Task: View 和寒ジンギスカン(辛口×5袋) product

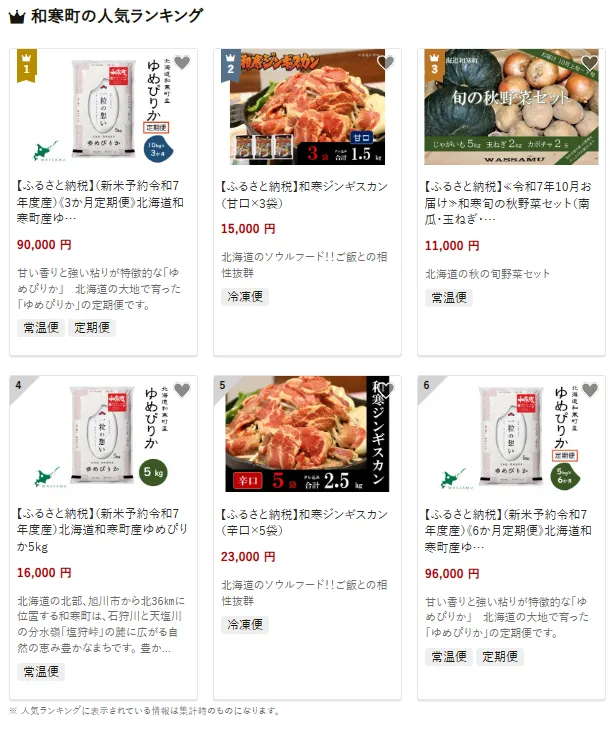Action: pyautogui.click(x=303, y=522)
